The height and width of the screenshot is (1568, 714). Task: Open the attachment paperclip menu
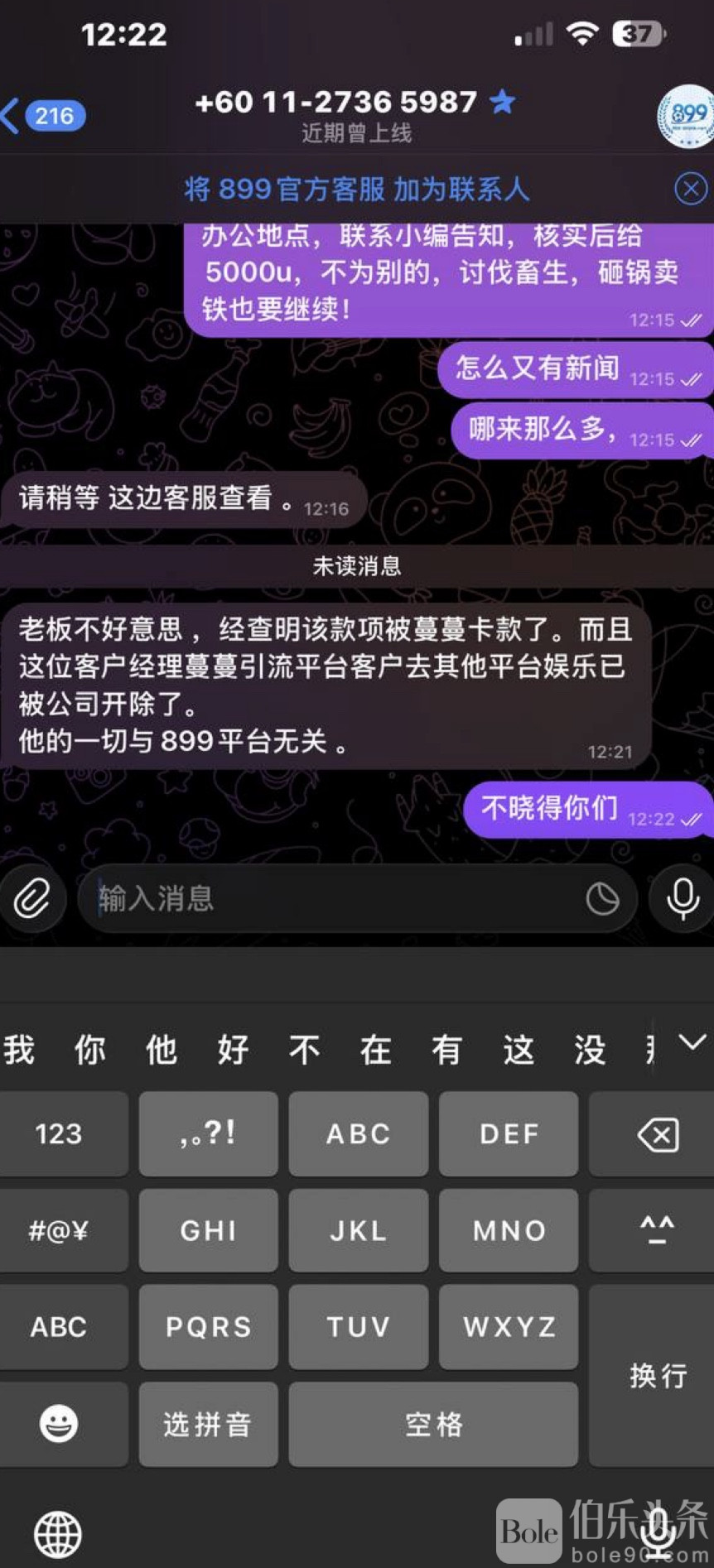(32, 898)
